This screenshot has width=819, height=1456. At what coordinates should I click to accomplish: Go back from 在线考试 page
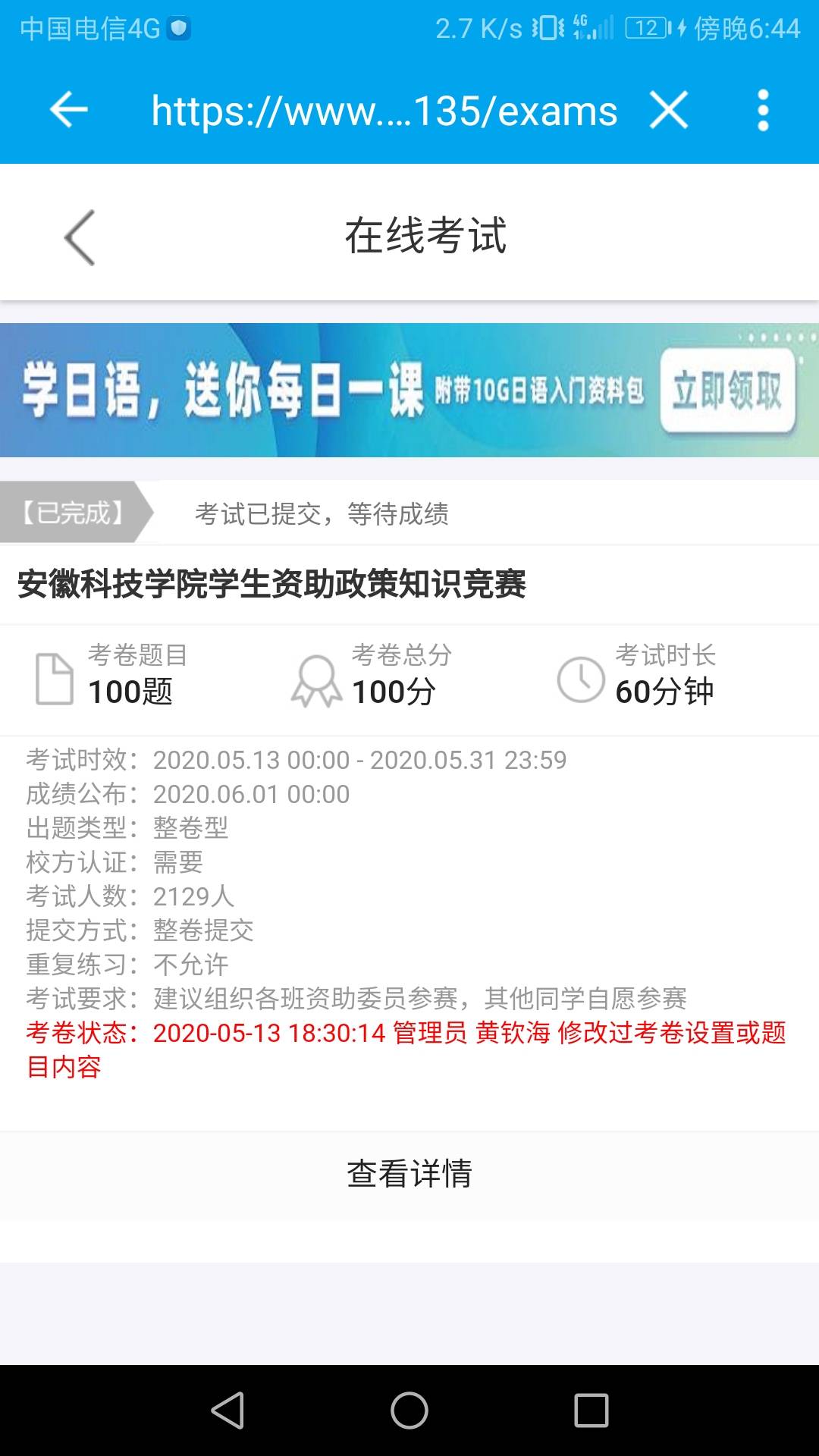coord(80,237)
